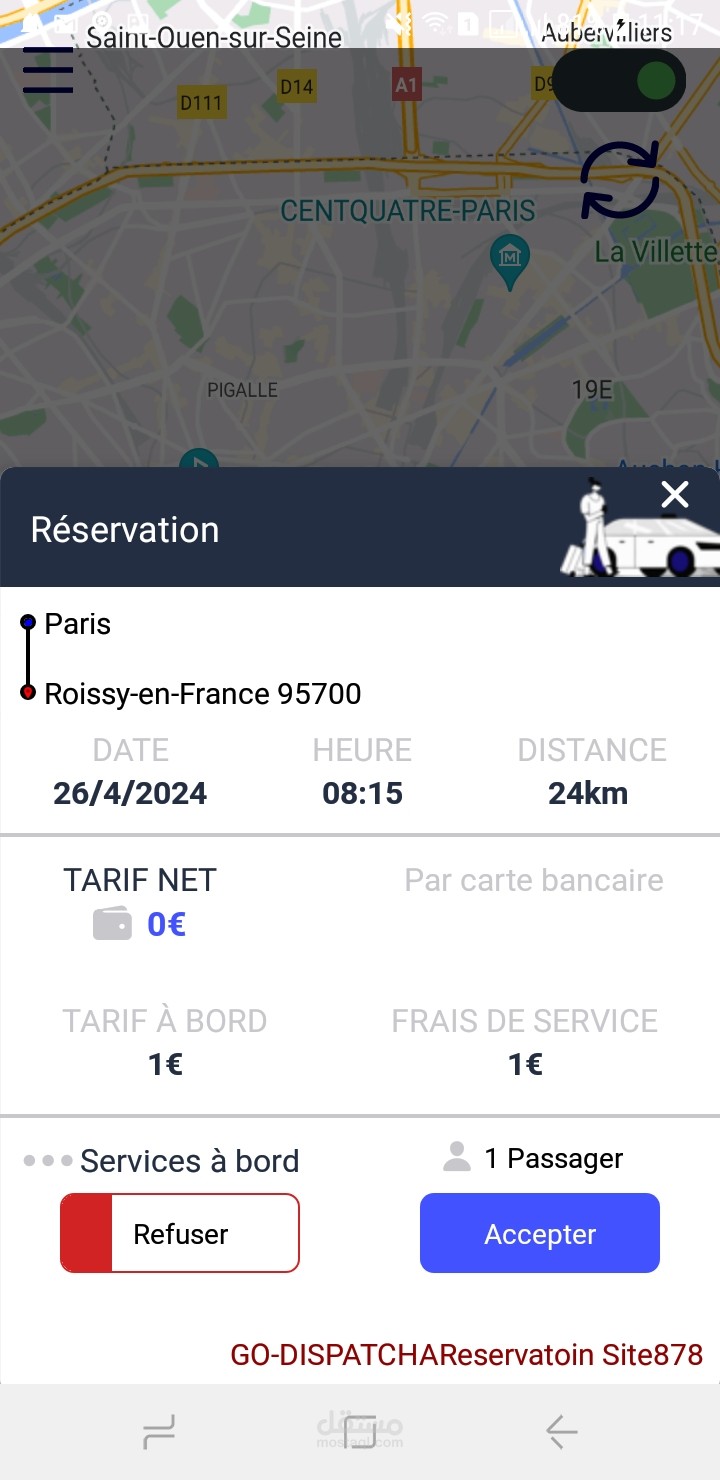Go back using system back button
The height and width of the screenshot is (1480, 720).
[561, 1432]
